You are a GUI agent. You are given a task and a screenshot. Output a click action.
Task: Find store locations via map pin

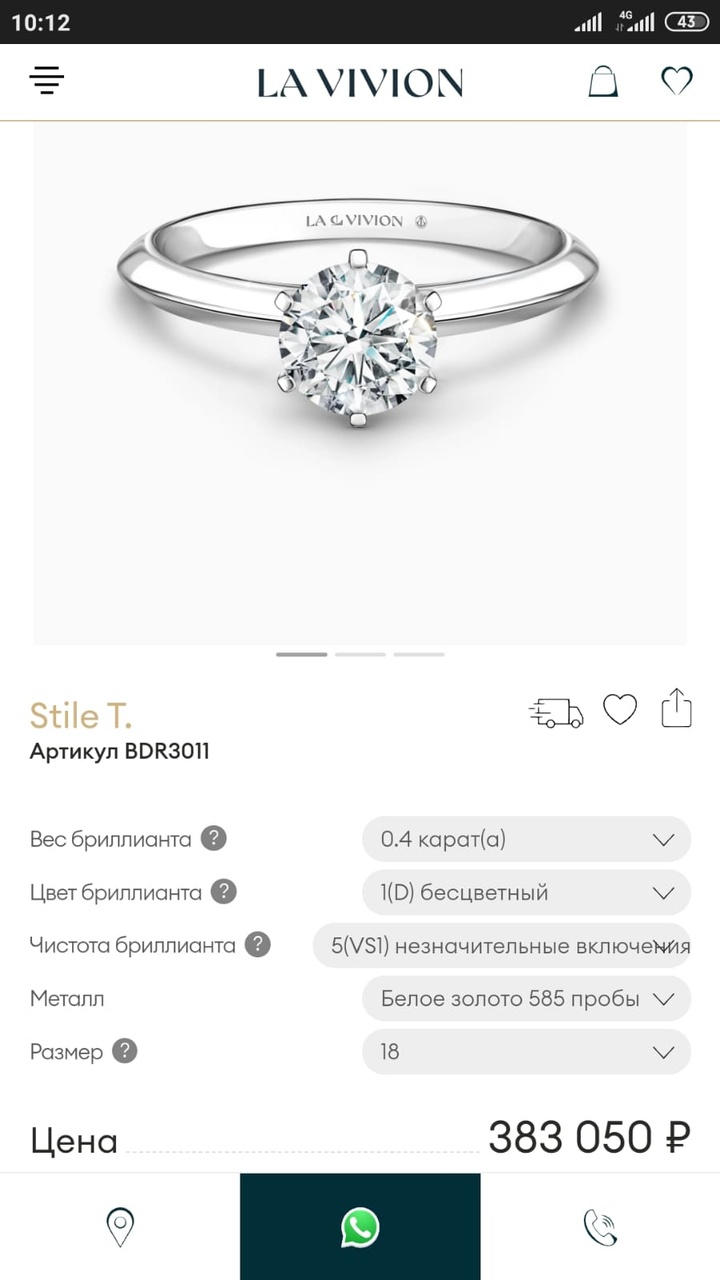(x=120, y=1227)
